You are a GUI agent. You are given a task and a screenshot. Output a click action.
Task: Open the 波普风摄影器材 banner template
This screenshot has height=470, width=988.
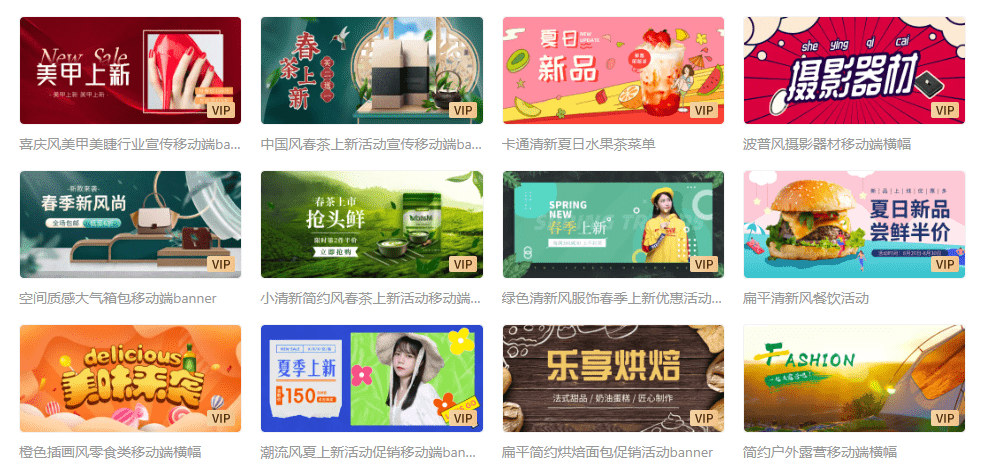[854, 70]
